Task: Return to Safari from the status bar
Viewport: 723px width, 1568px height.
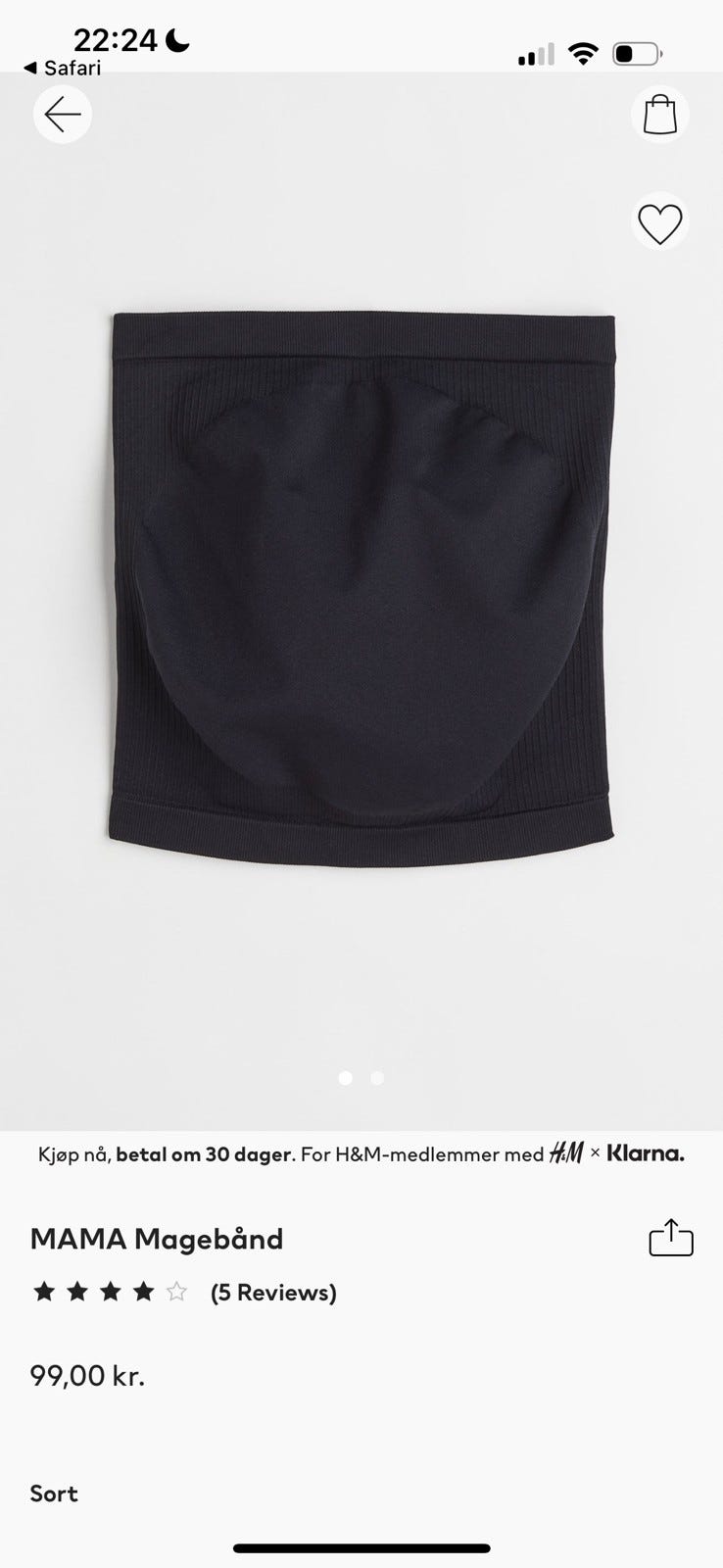Action: 63,68
